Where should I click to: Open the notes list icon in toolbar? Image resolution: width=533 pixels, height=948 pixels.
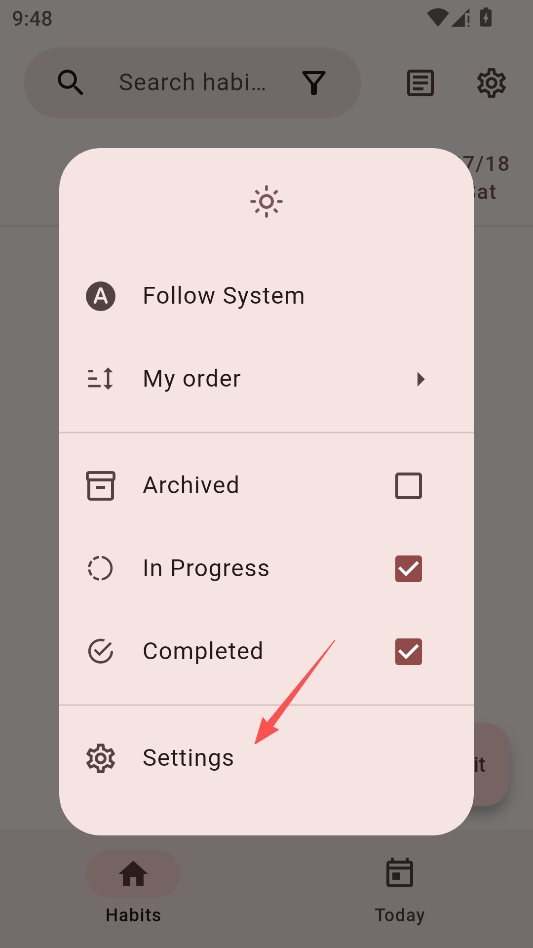(420, 83)
